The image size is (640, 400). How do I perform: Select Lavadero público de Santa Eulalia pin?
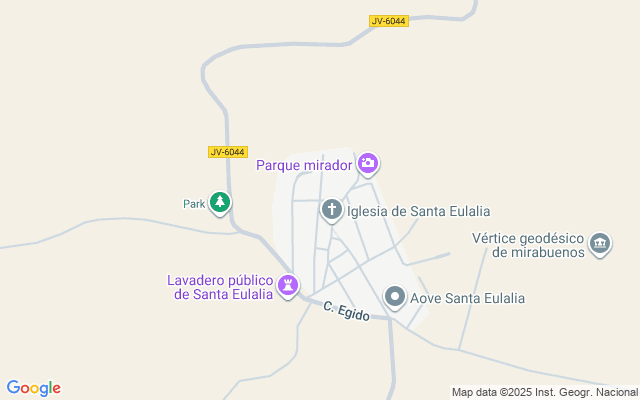pos(289,286)
